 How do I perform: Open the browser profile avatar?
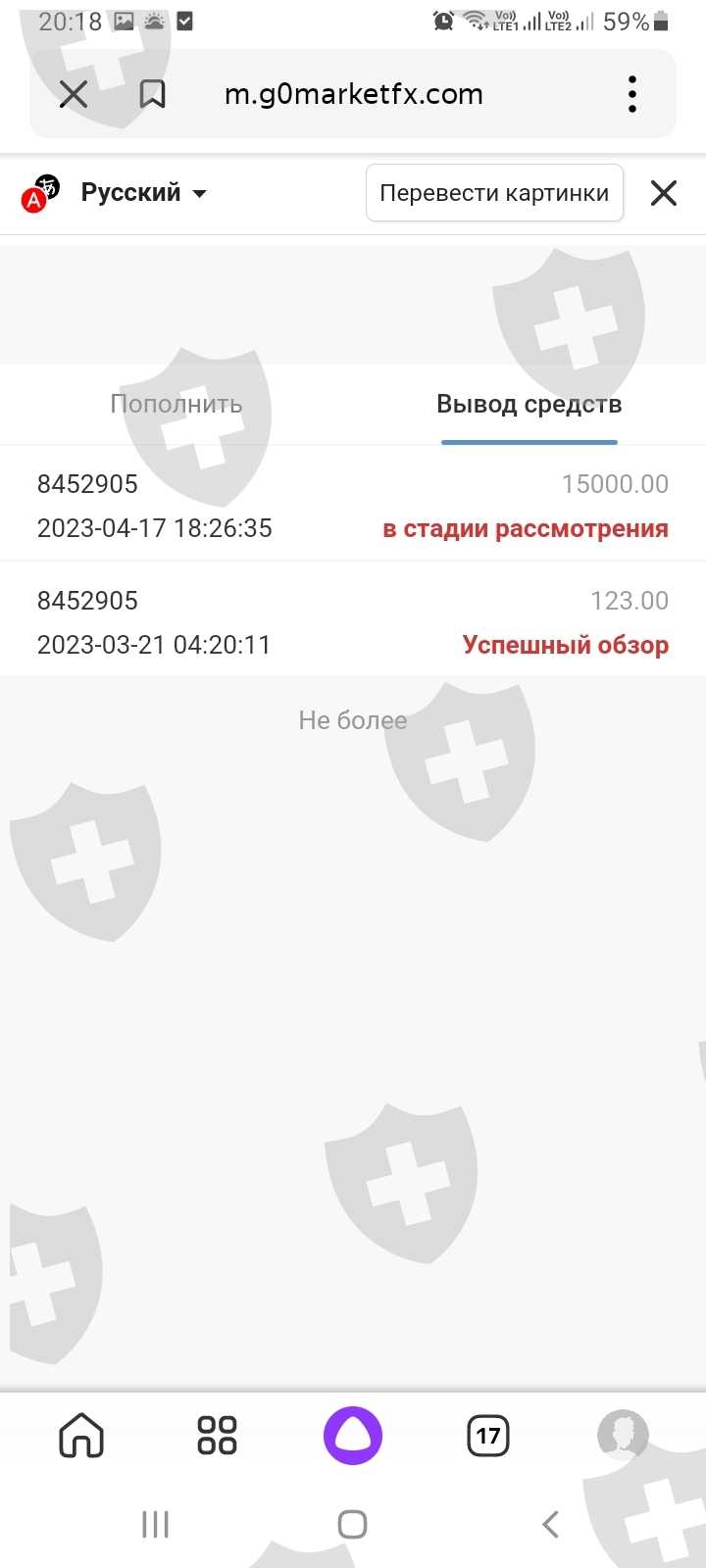pos(624,1436)
